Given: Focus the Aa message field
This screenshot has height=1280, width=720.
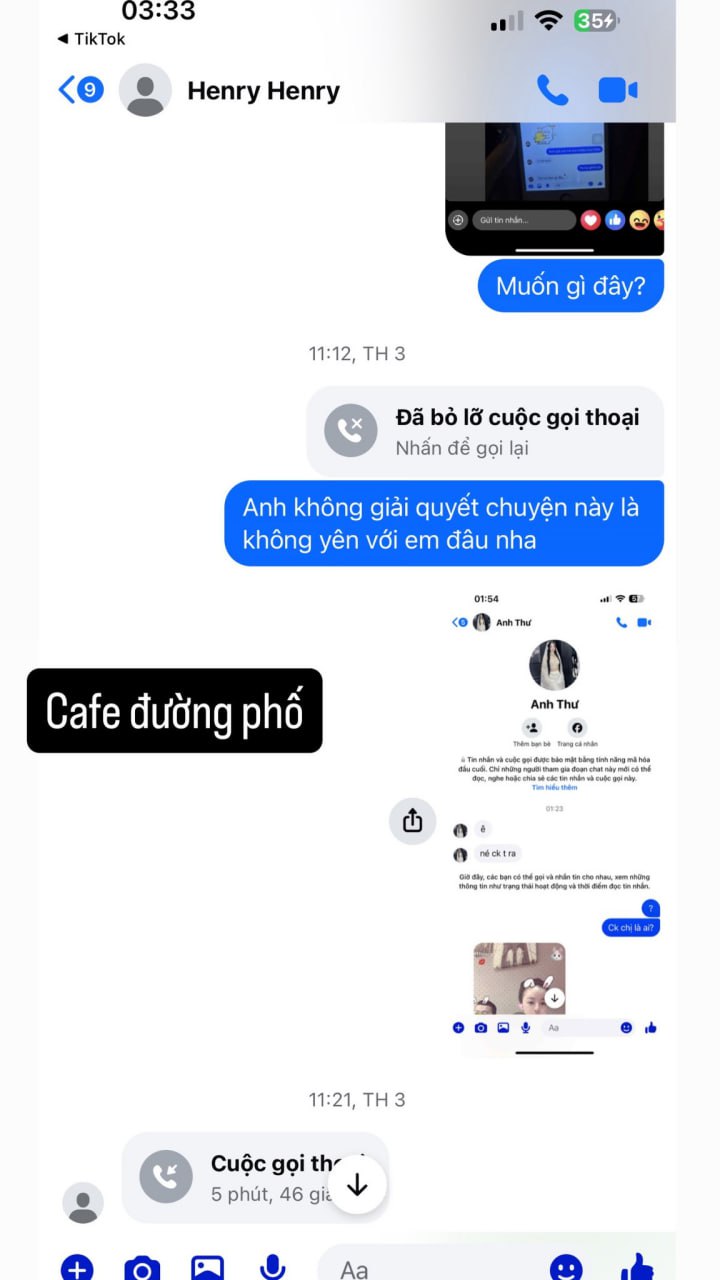Looking at the screenshot, I should point(430,1268).
